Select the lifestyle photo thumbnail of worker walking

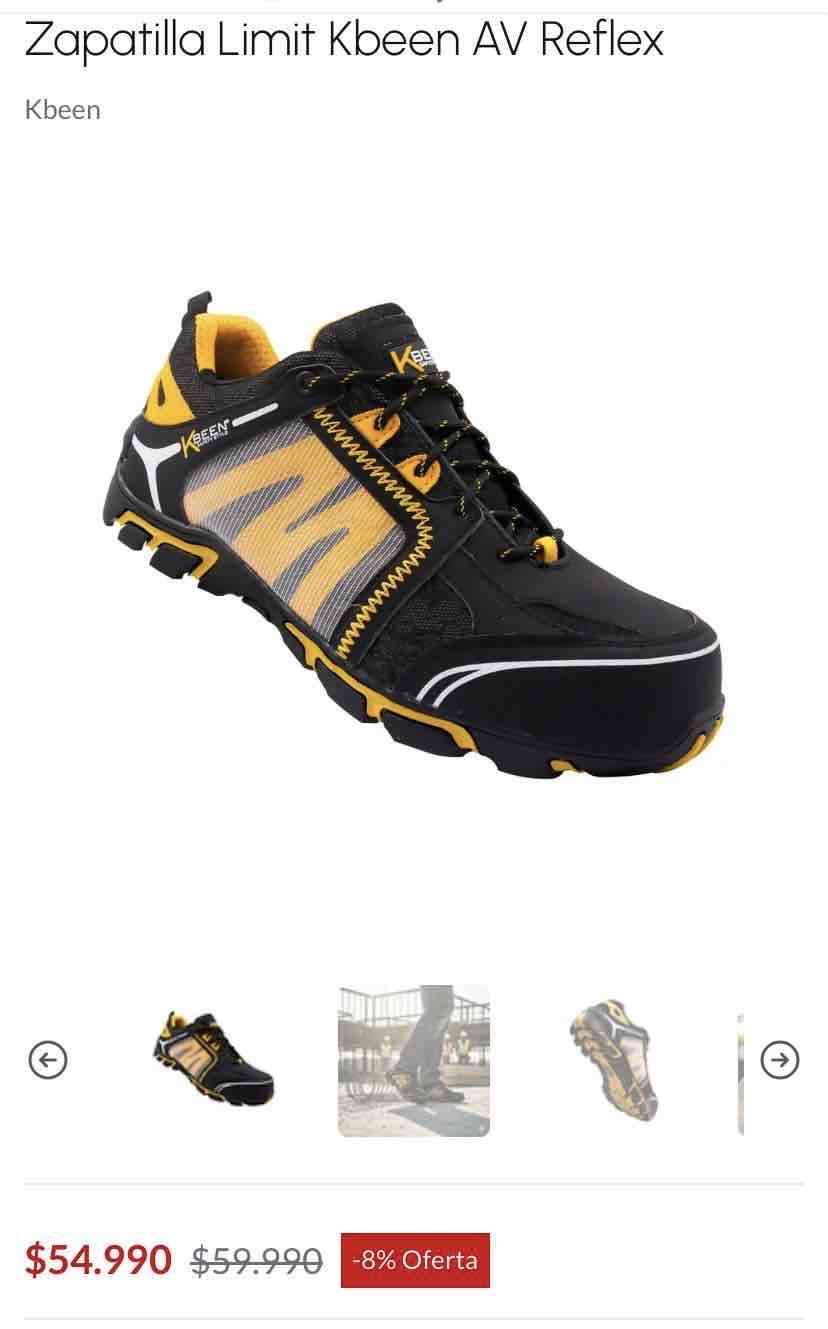point(413,1057)
